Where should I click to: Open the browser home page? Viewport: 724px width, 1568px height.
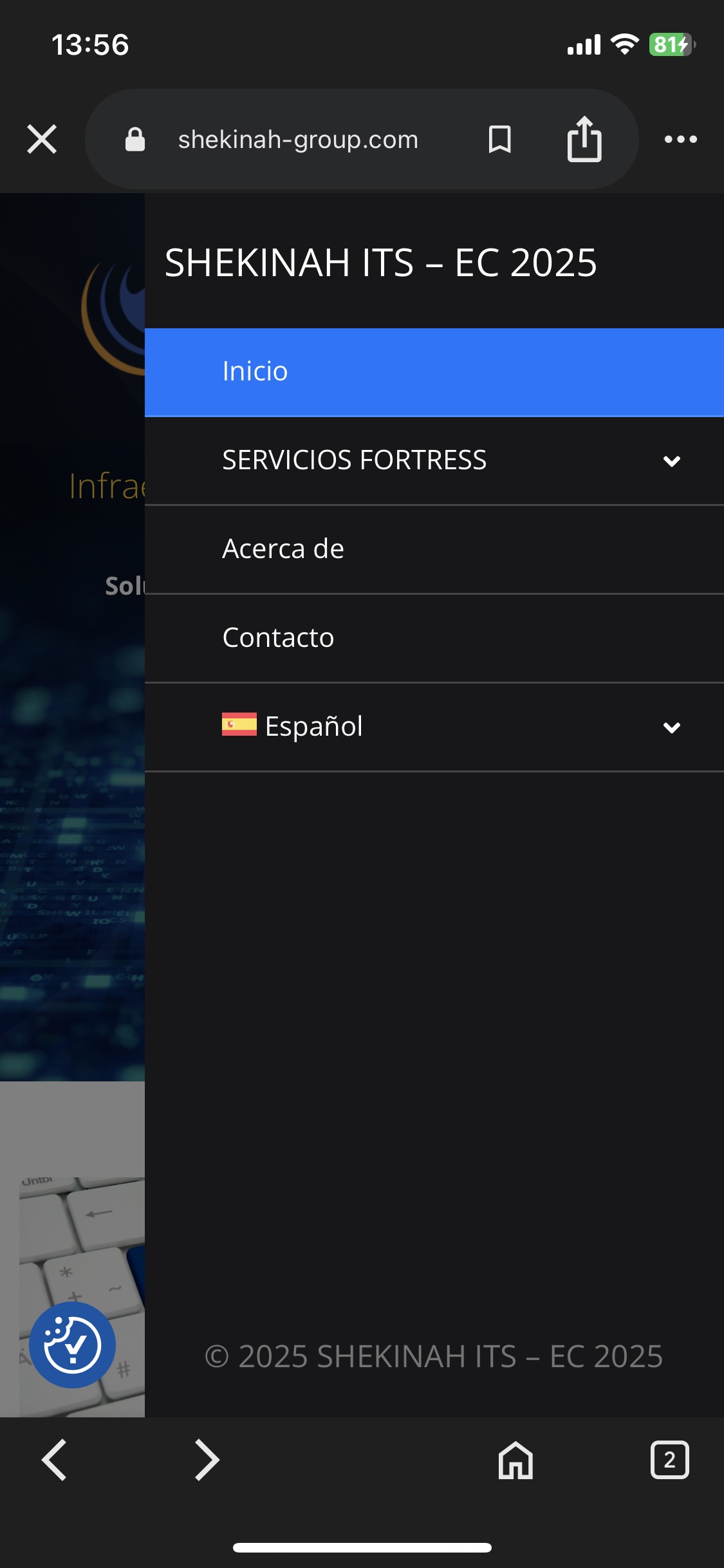515,1460
